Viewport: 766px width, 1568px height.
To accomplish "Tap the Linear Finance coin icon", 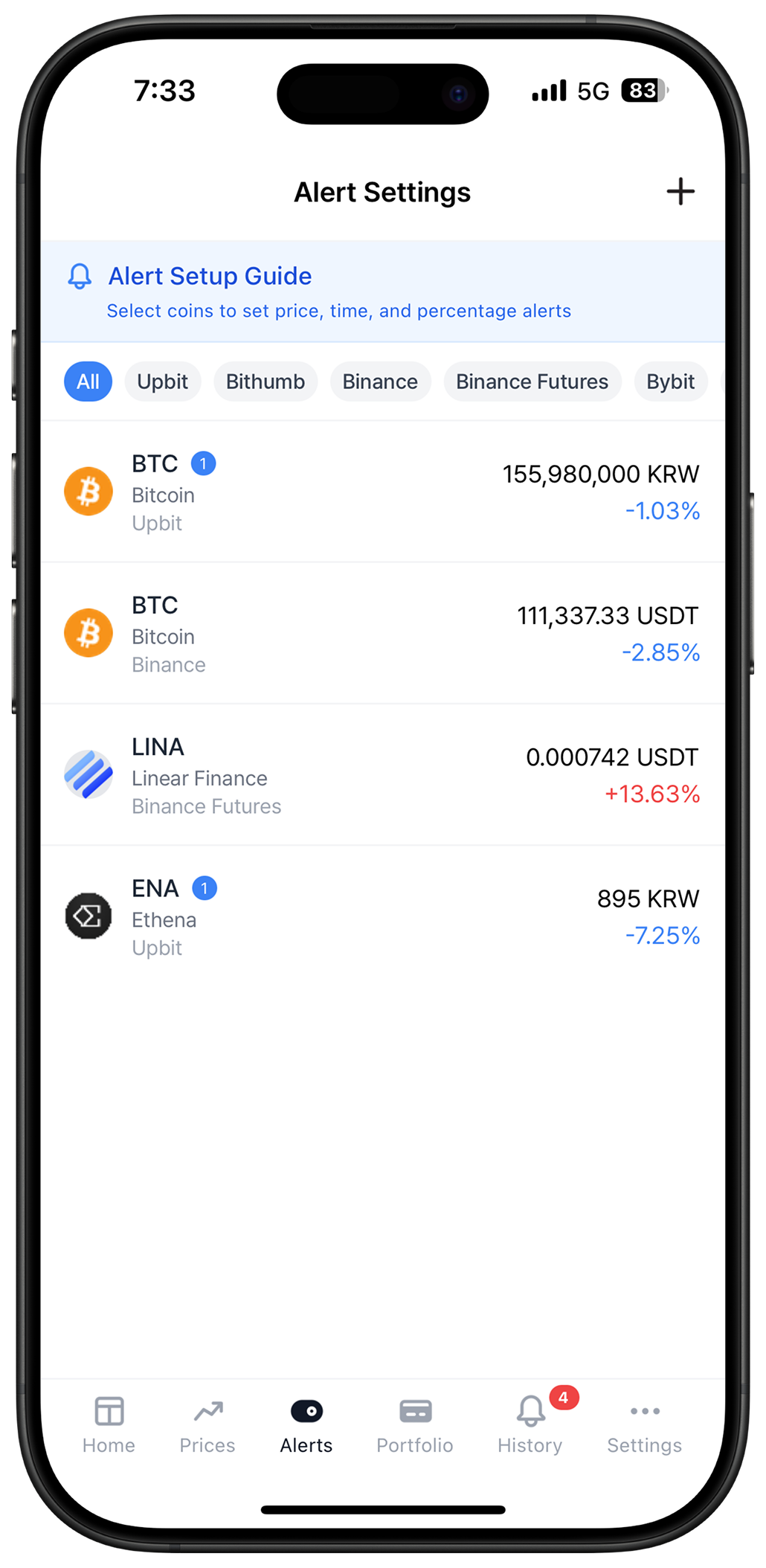I will 88,775.
